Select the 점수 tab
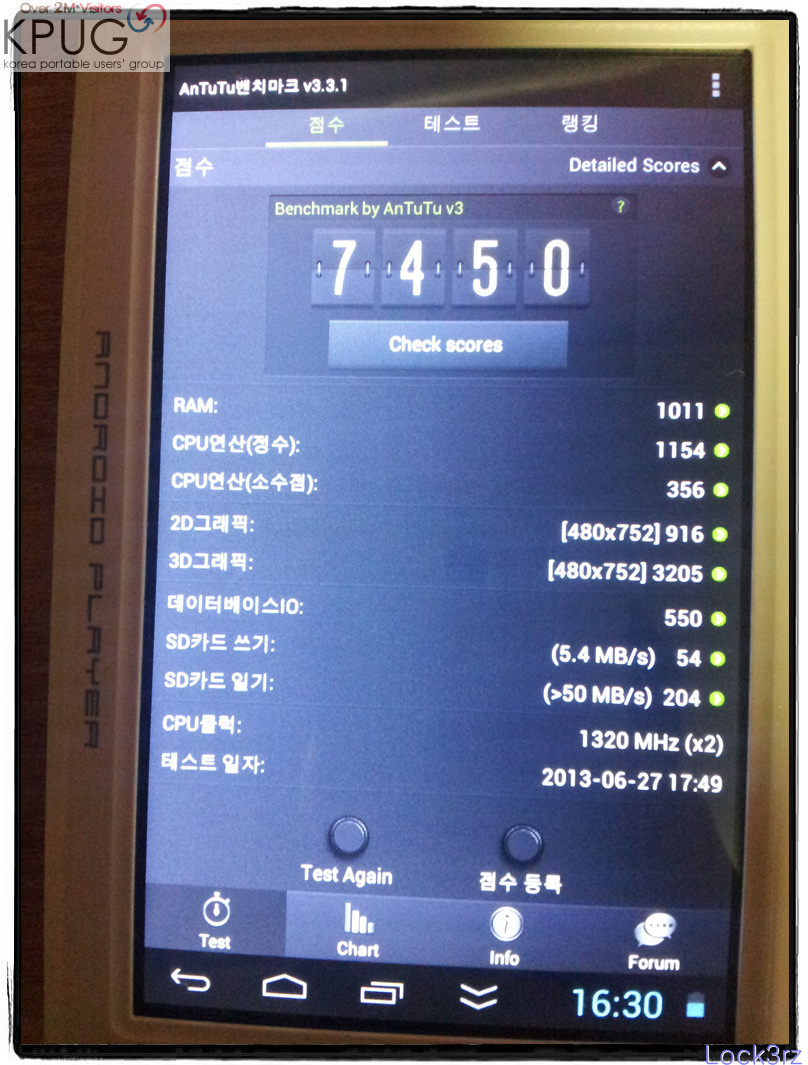 [x=326, y=125]
